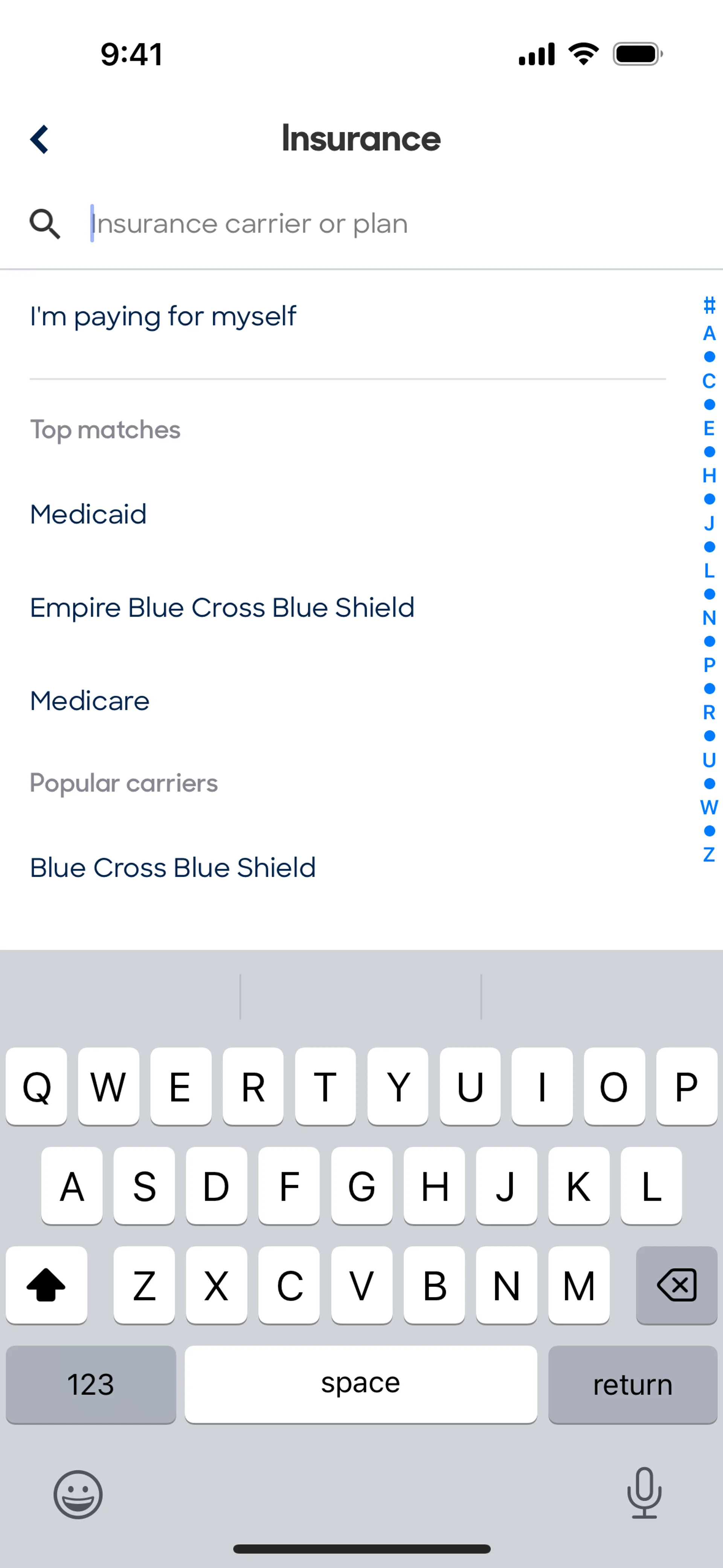Select Blue Cross Blue Shield carrier
The width and height of the screenshot is (723, 1568).
pos(173,867)
